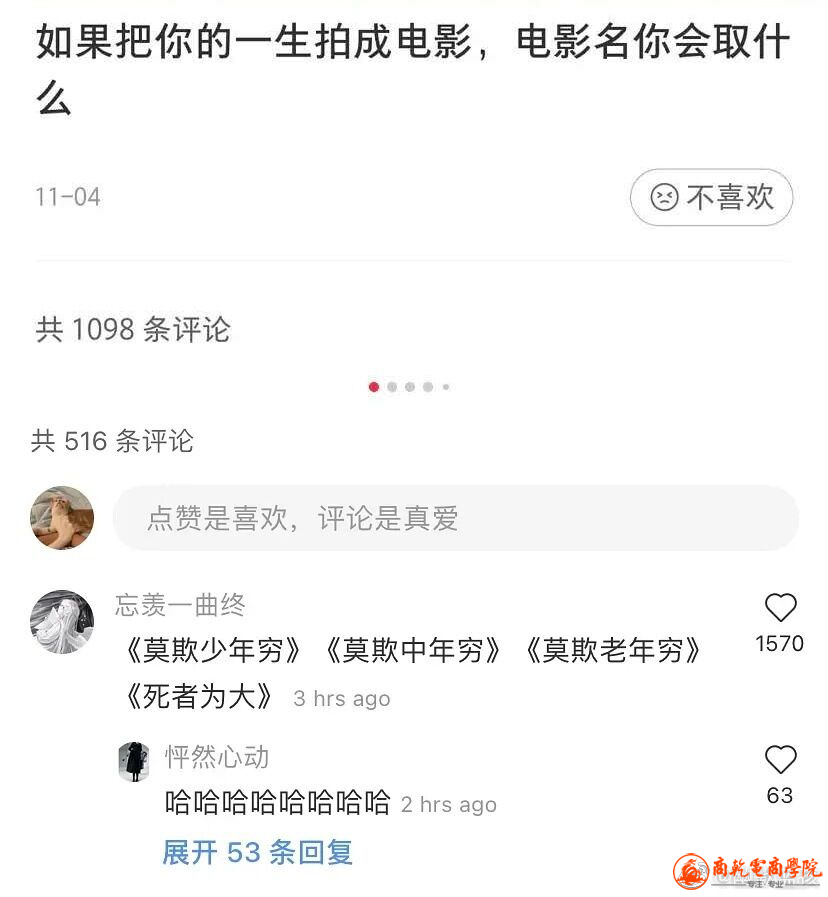Expand 展开 53 条回复
828x897 pixels.
click(x=258, y=852)
